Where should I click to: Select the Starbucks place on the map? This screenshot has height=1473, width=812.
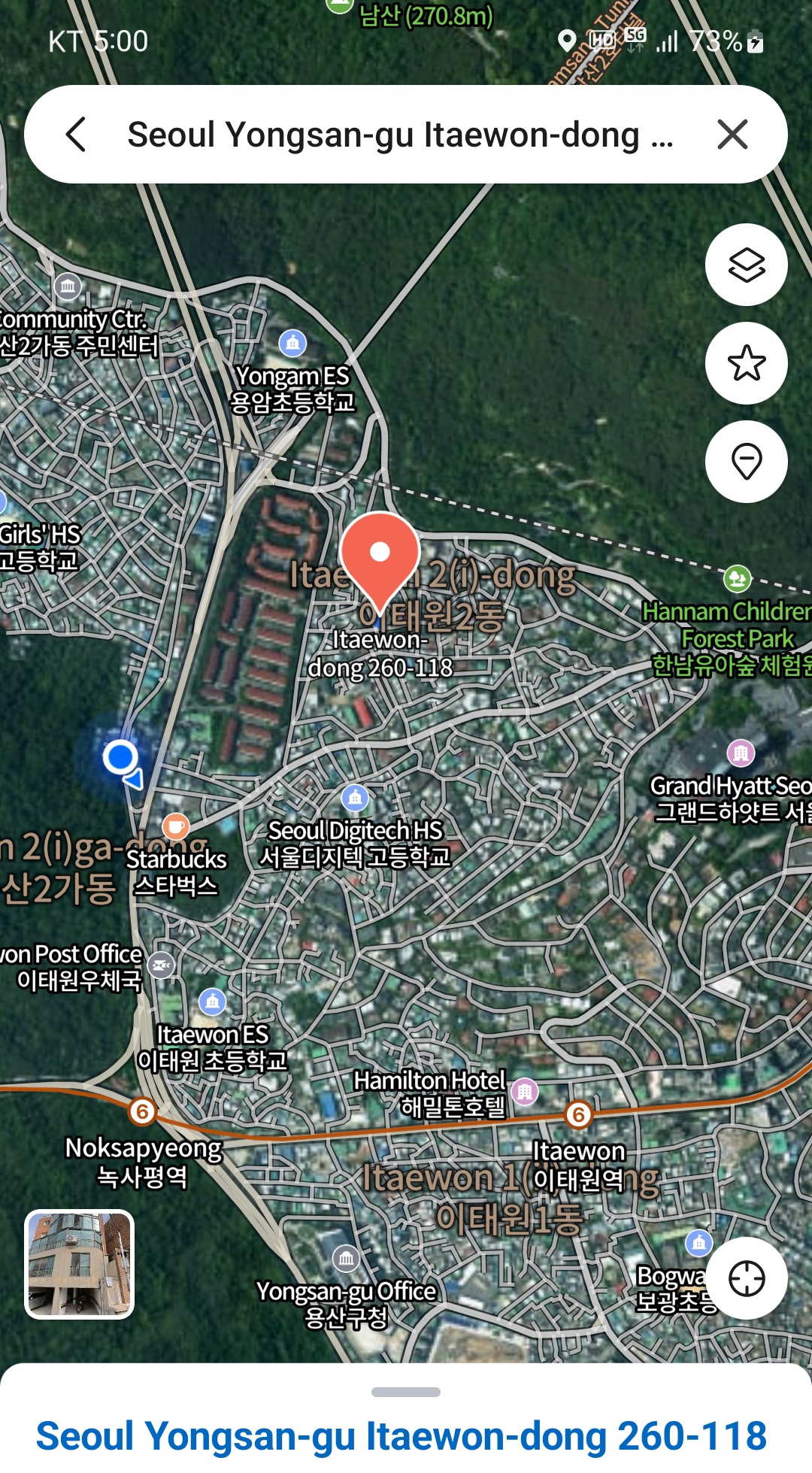(176, 827)
